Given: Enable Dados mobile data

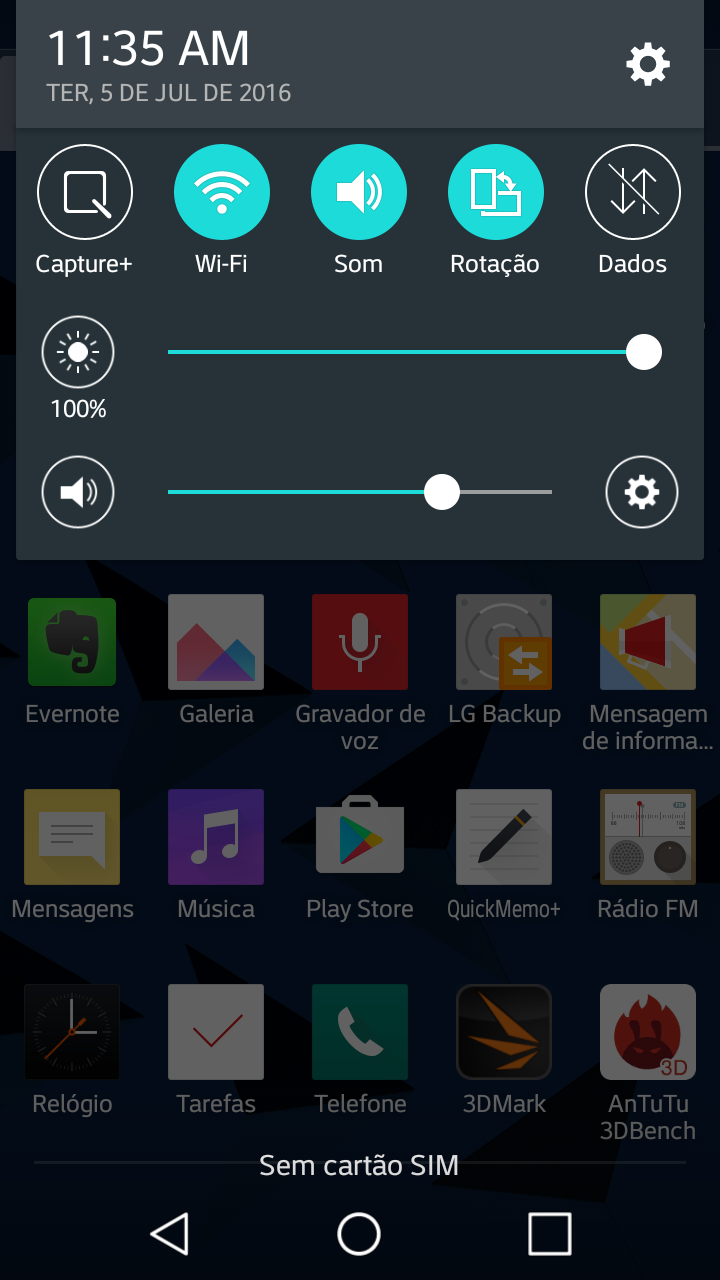Looking at the screenshot, I should (632, 193).
